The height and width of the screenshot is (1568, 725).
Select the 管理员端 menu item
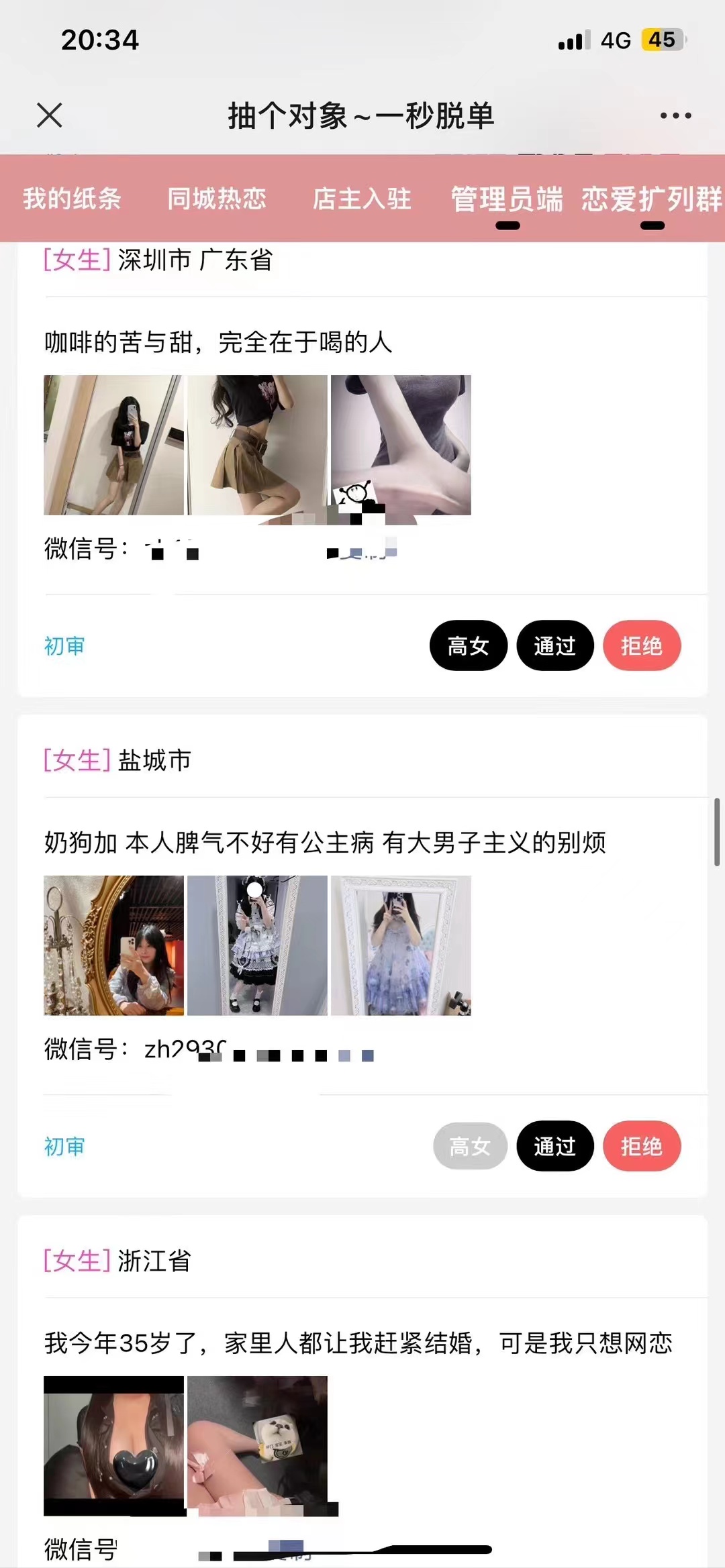(x=507, y=199)
